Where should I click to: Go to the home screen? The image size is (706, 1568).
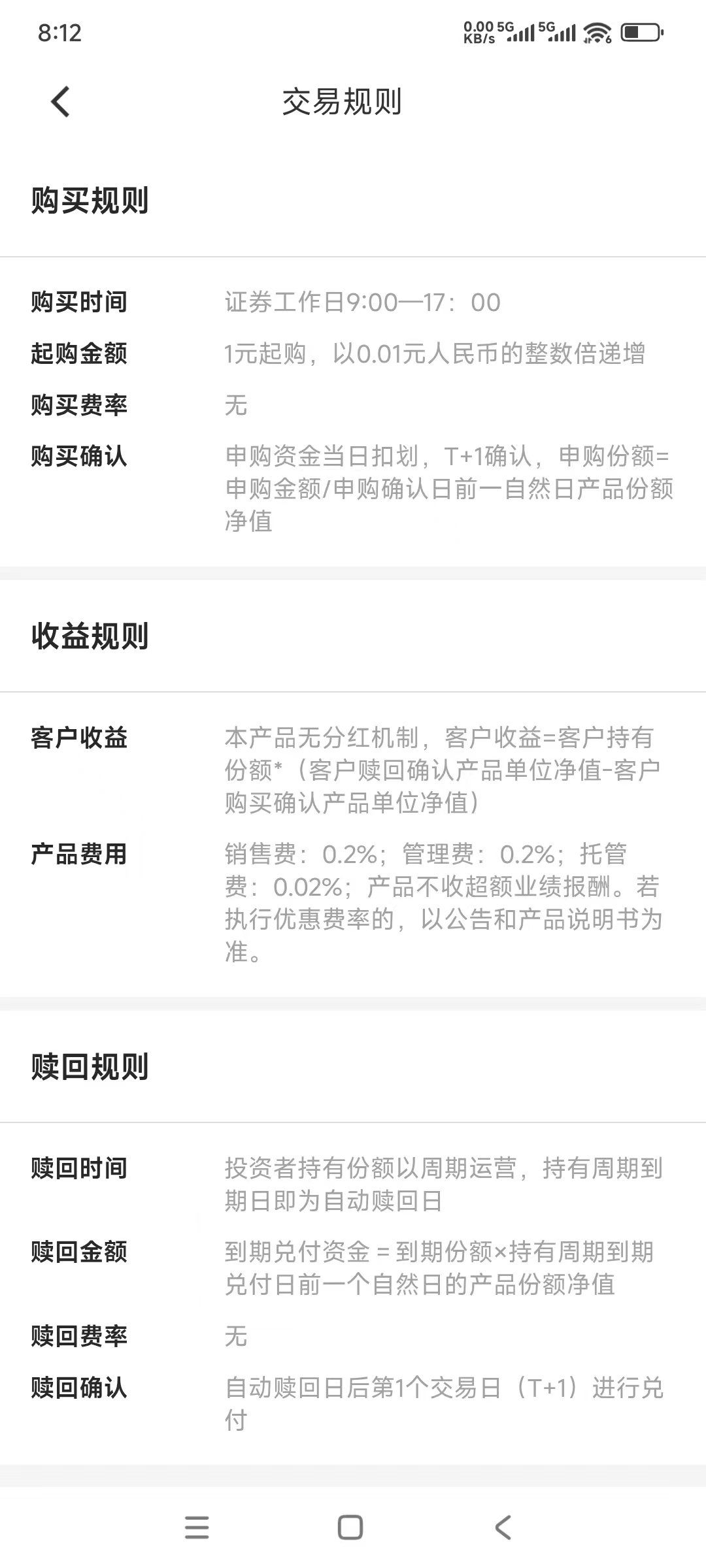(350, 1527)
